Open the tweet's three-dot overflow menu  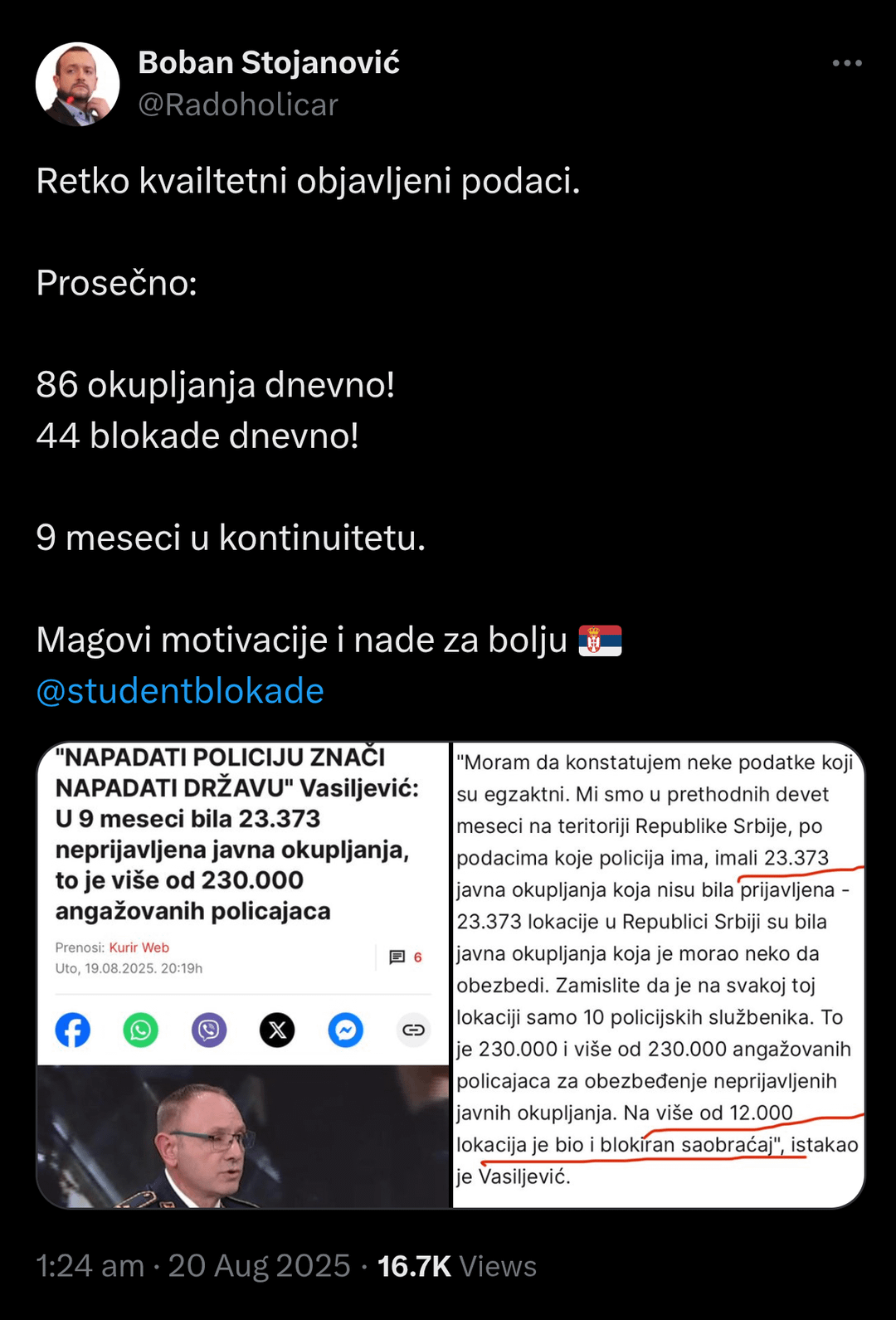[847, 63]
